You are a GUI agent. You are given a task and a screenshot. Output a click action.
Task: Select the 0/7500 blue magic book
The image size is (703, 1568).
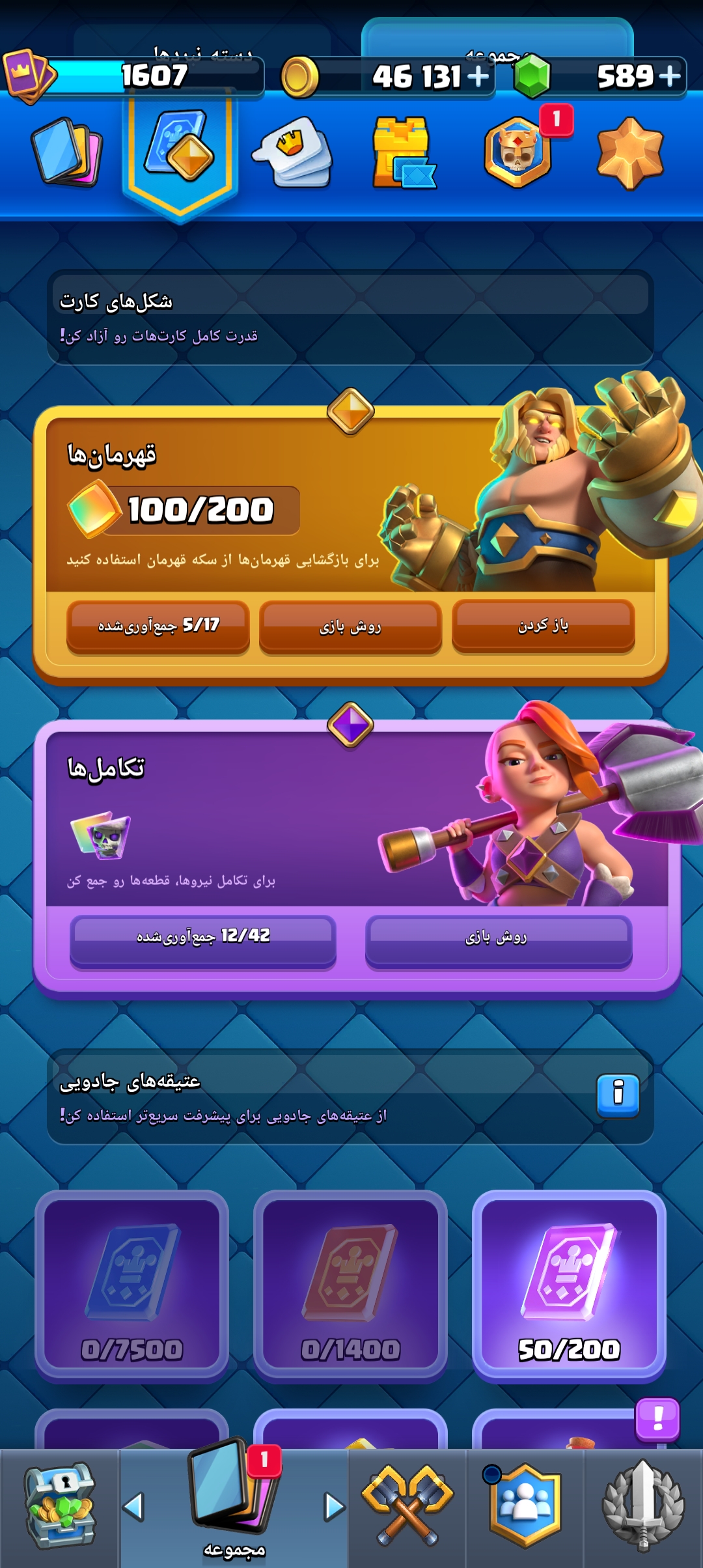[x=131, y=1284]
